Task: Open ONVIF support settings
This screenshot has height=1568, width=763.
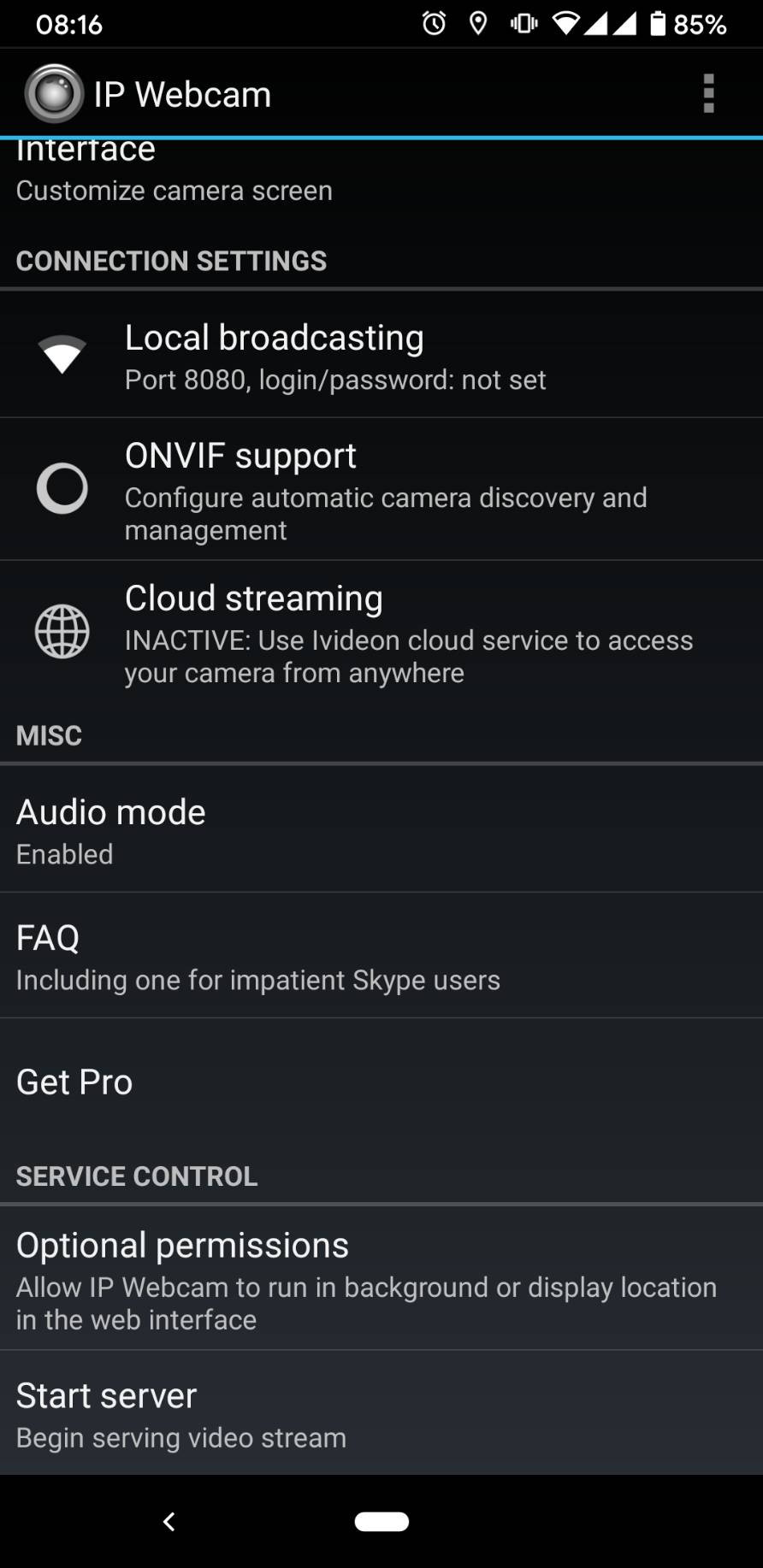Action: [381, 490]
